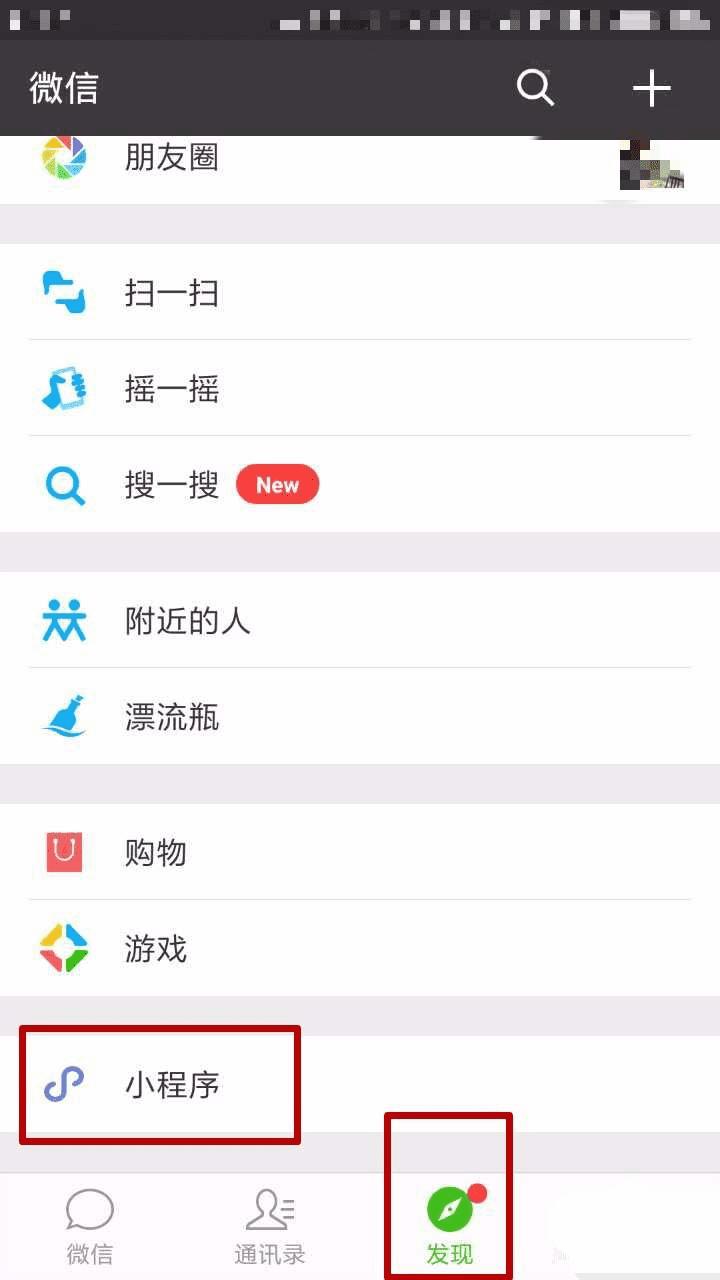Open 附近的人 people nearby
Viewport: 720px width, 1280px height.
point(188,621)
